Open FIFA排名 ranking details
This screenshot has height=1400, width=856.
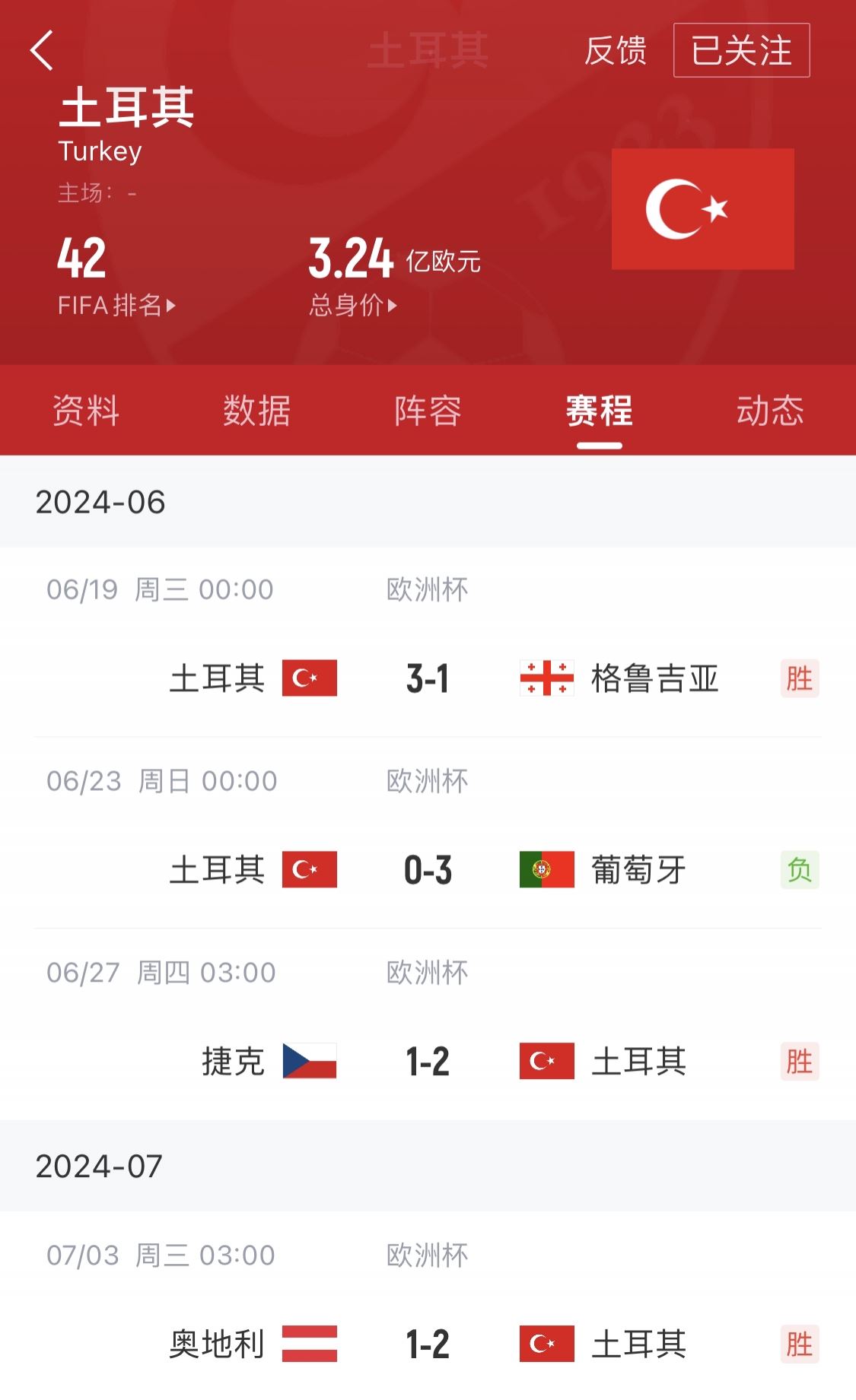coord(116,306)
